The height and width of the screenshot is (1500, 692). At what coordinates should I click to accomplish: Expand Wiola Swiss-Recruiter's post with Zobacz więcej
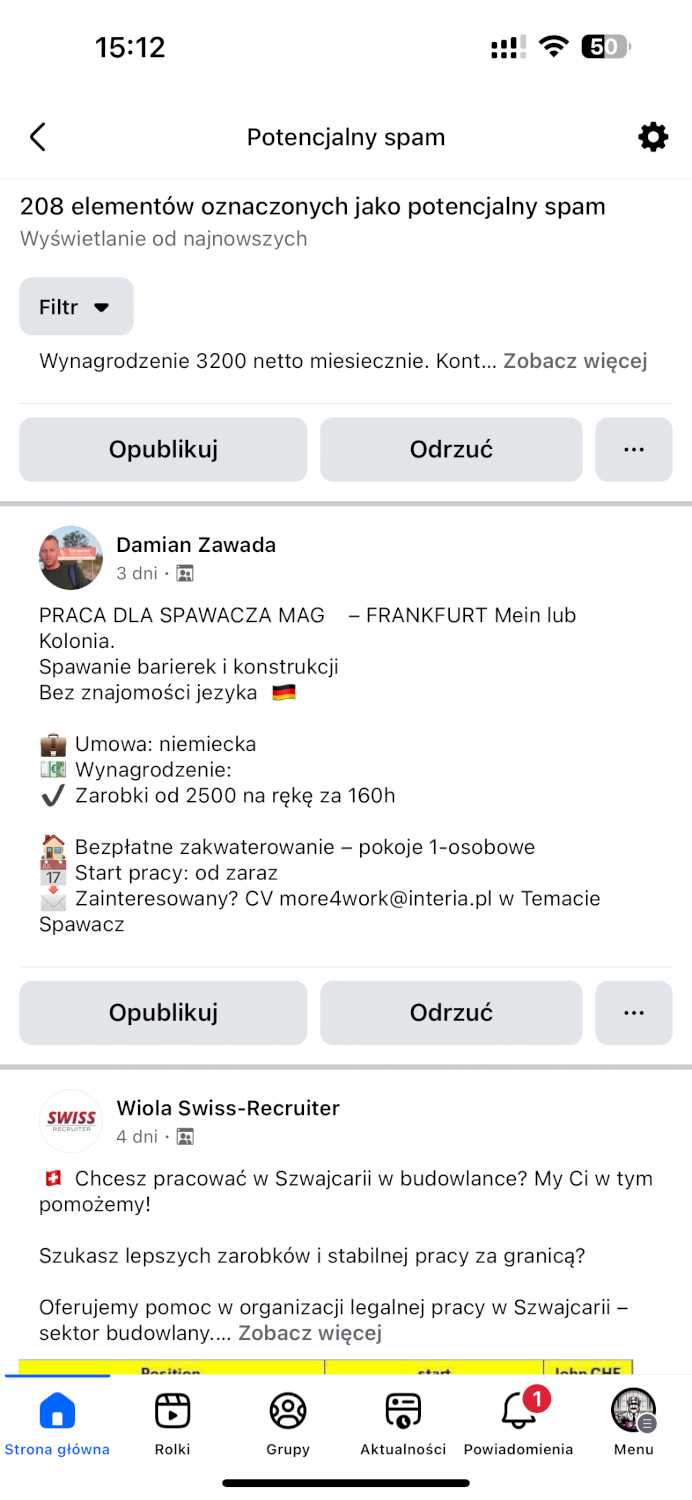point(310,1333)
